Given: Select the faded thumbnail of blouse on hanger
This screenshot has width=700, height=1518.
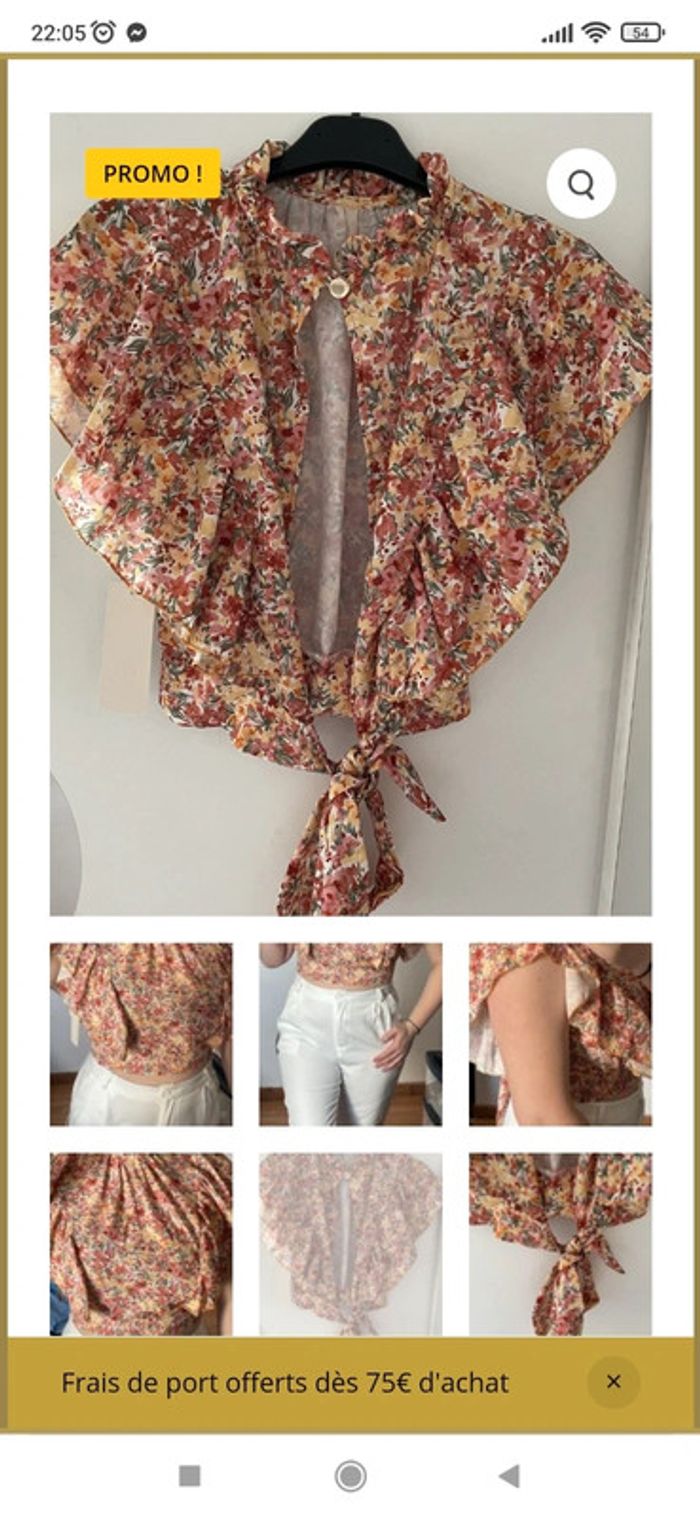Looking at the screenshot, I should pyautogui.click(x=350, y=1243).
